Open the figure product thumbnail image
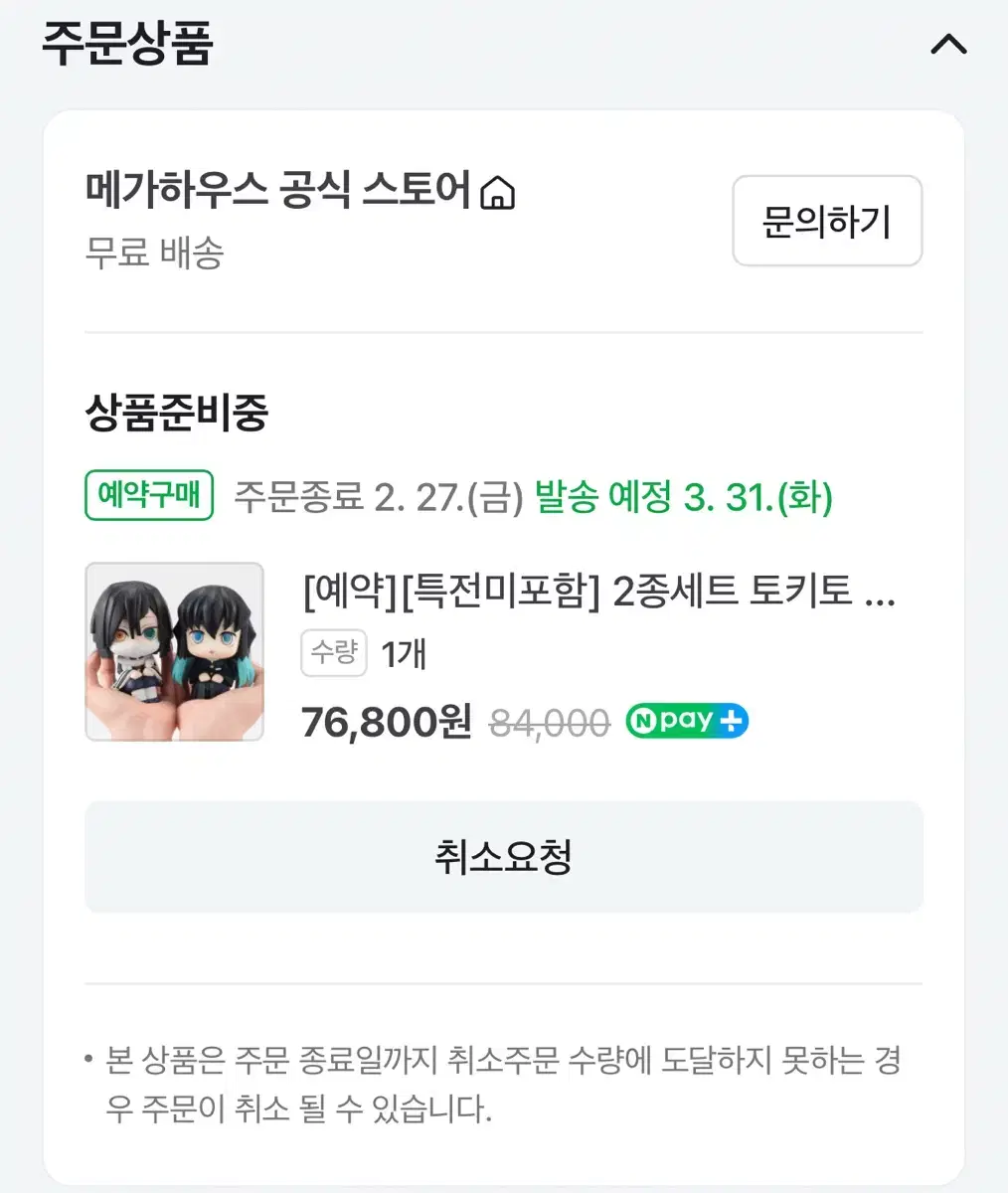The width and height of the screenshot is (1008, 1193). 174,651
